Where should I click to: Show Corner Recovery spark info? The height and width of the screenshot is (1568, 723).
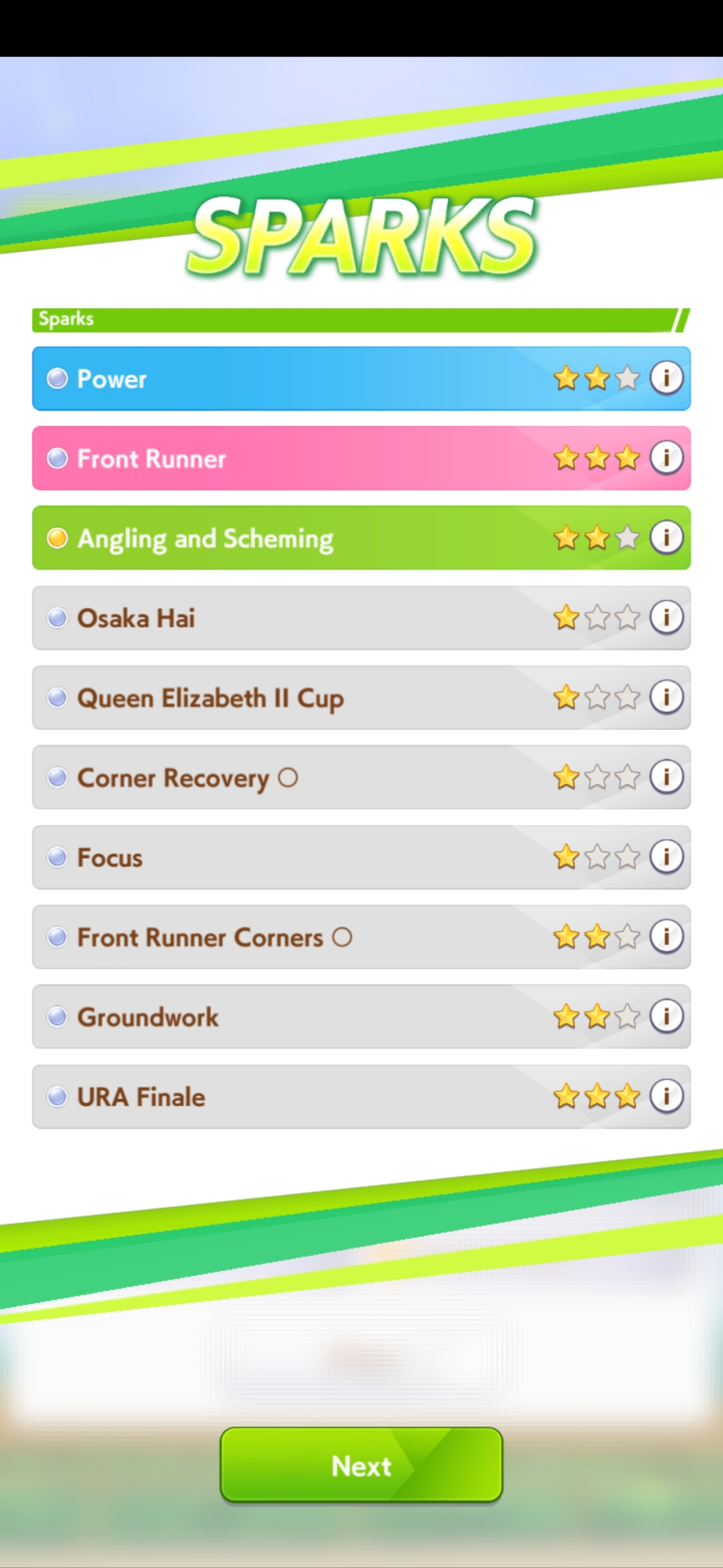(667, 777)
